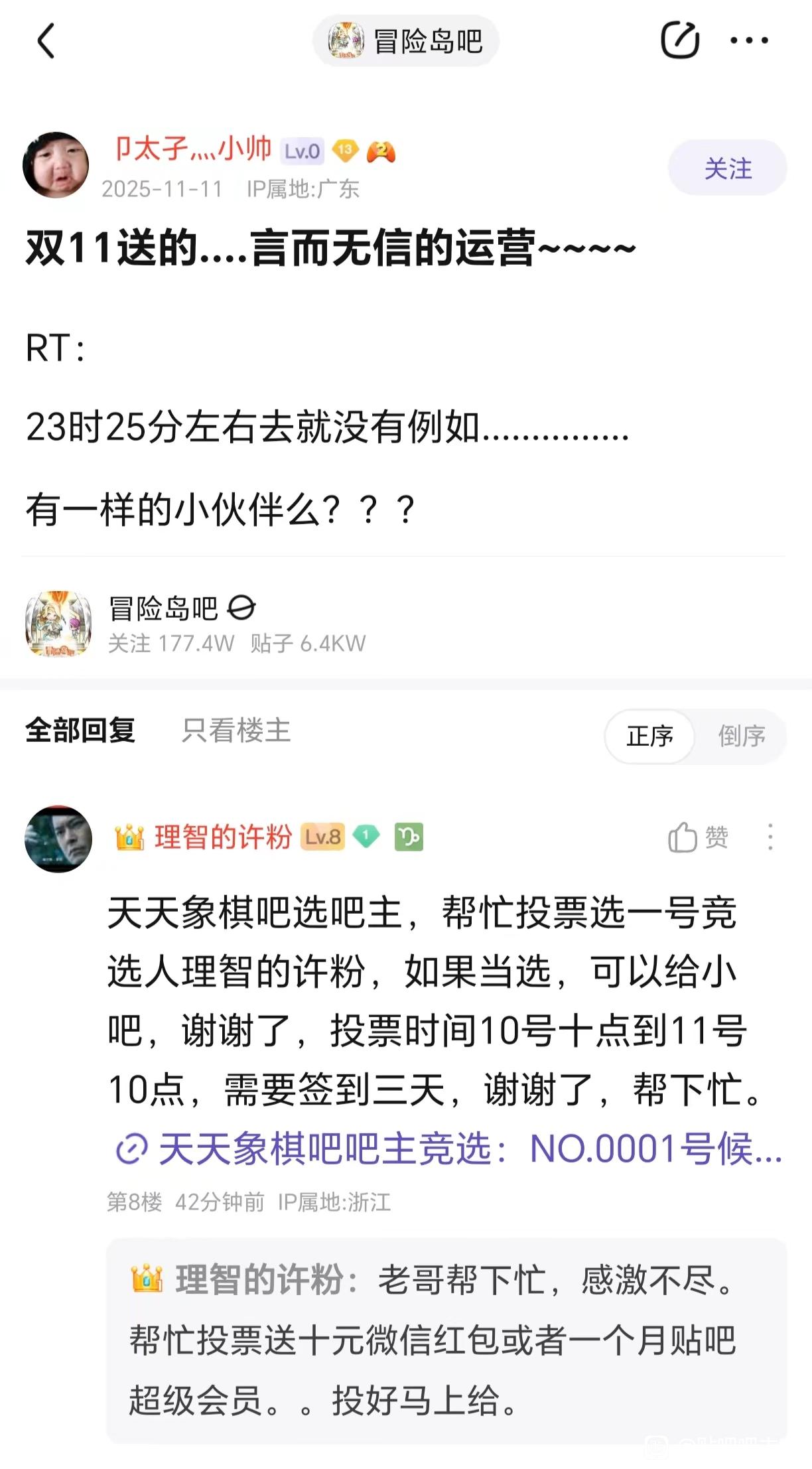The width and height of the screenshot is (812, 1469).
Task: Like the reply by 理智的许粉
Action: [698, 837]
